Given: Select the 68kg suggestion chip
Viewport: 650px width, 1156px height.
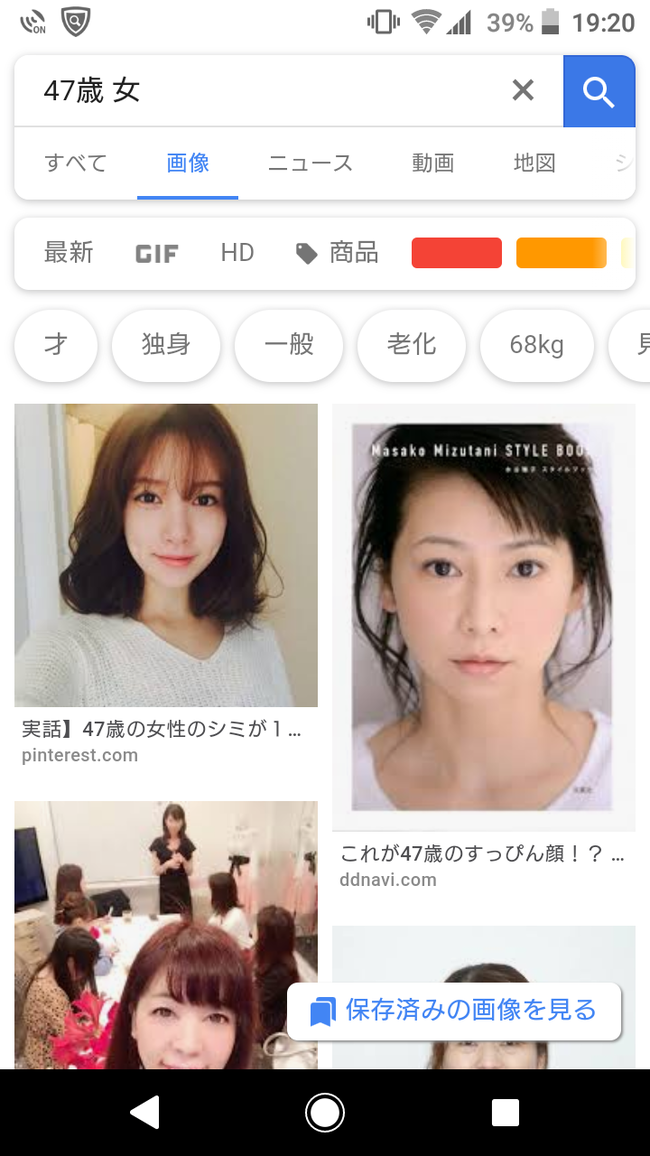Looking at the screenshot, I should click(x=536, y=345).
